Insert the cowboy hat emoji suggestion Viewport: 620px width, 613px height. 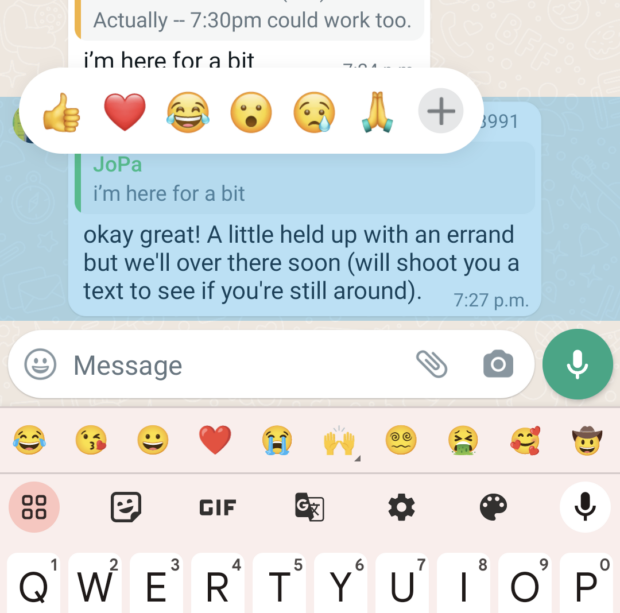587,440
